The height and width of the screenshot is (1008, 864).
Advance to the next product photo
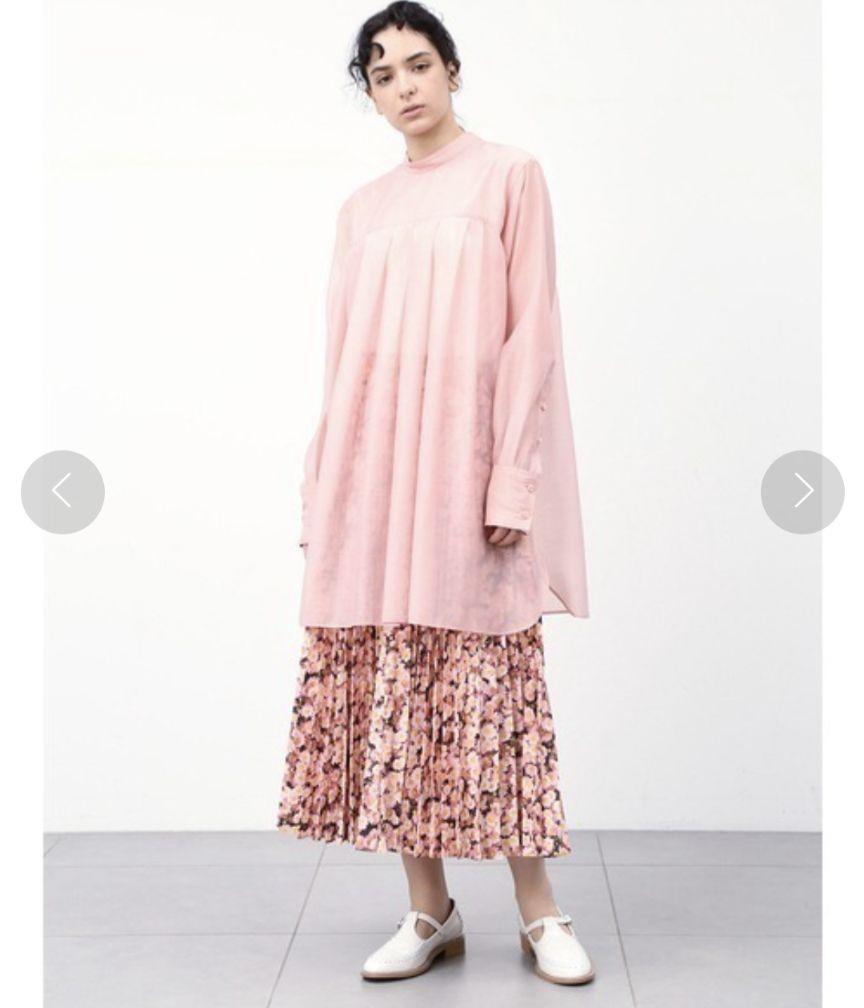point(802,491)
